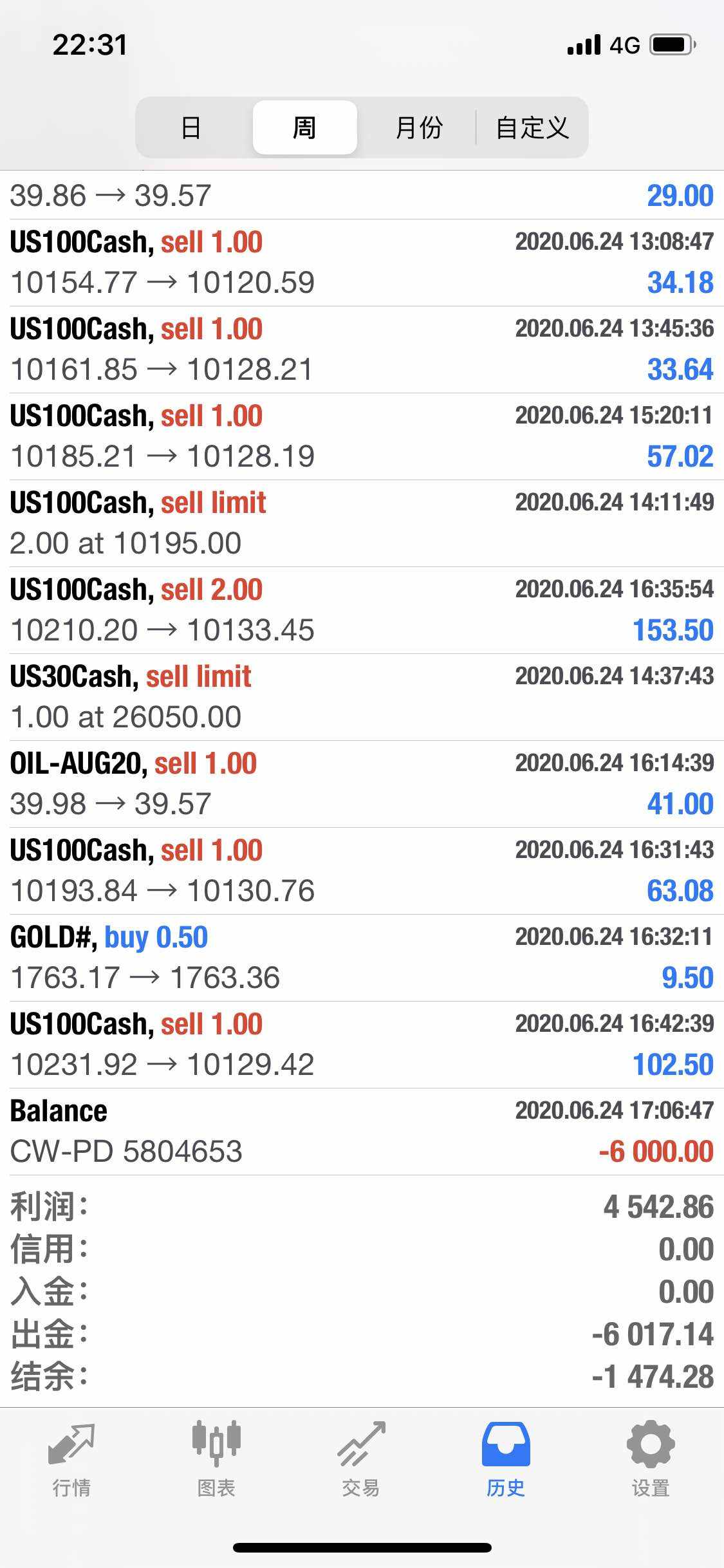
Task: Open the US100Cash trade closed at 13:08:47
Action: 362,263
